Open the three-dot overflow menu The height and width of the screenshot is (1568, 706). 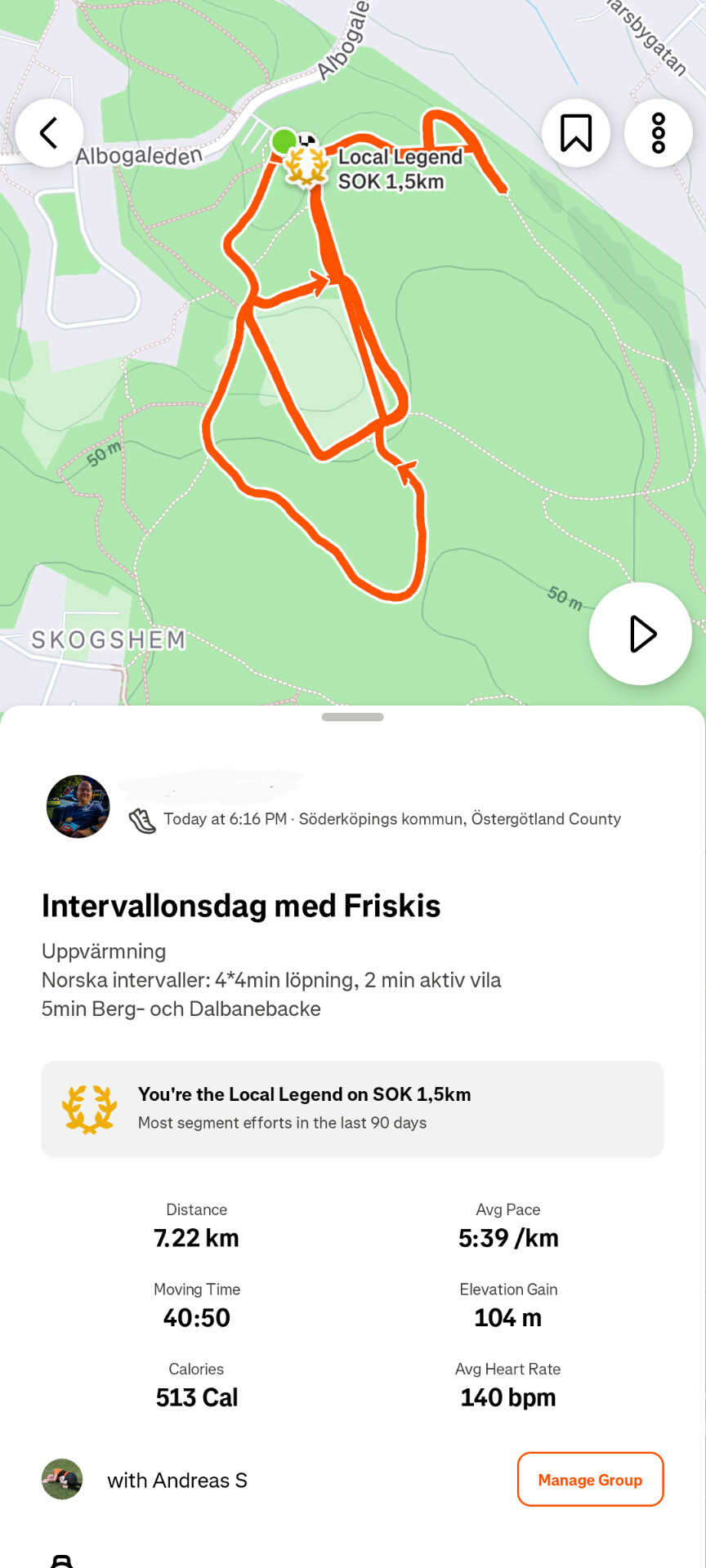(659, 133)
